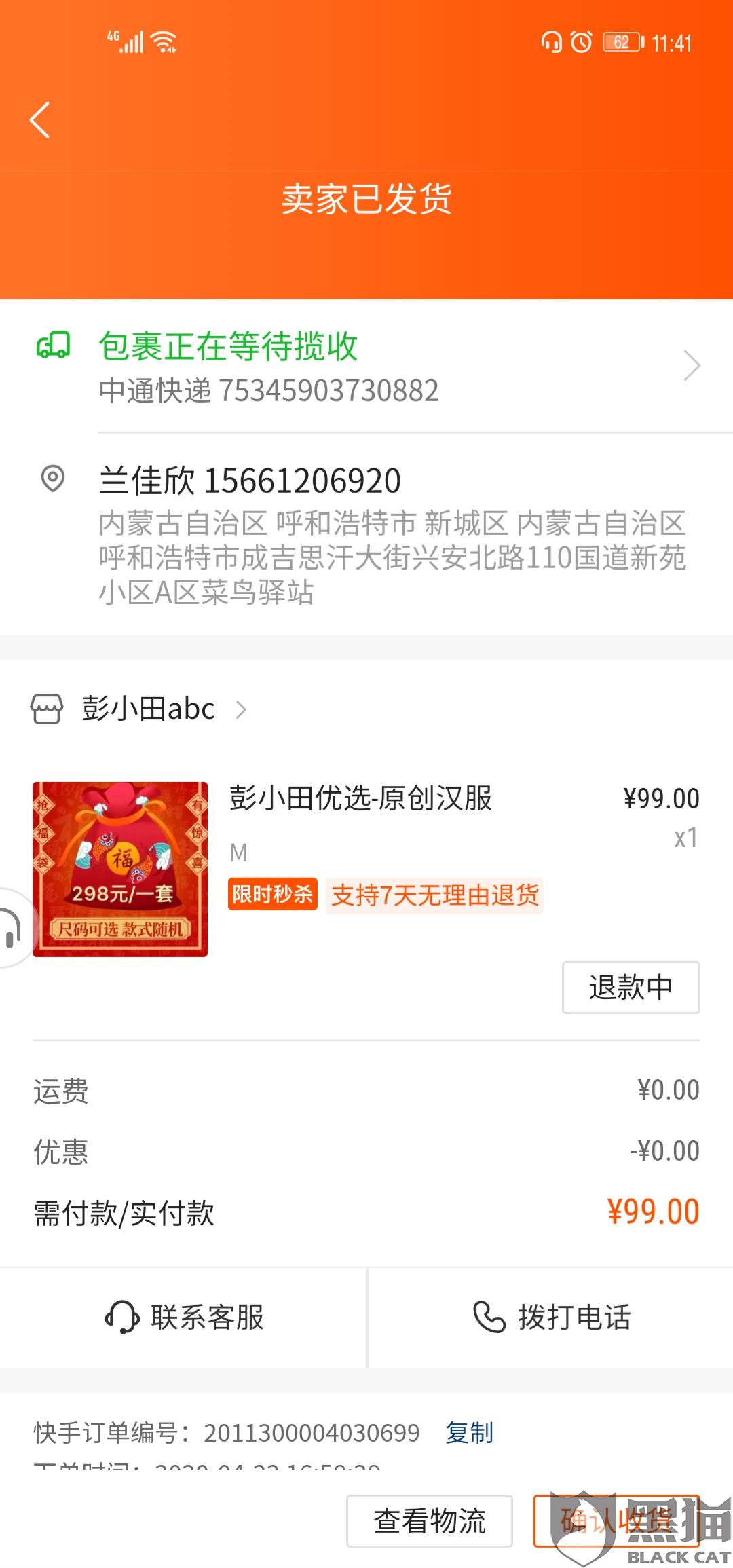The height and width of the screenshot is (1568, 733).
Task: Contact customer service via 联系客服
Action: click(x=184, y=1318)
